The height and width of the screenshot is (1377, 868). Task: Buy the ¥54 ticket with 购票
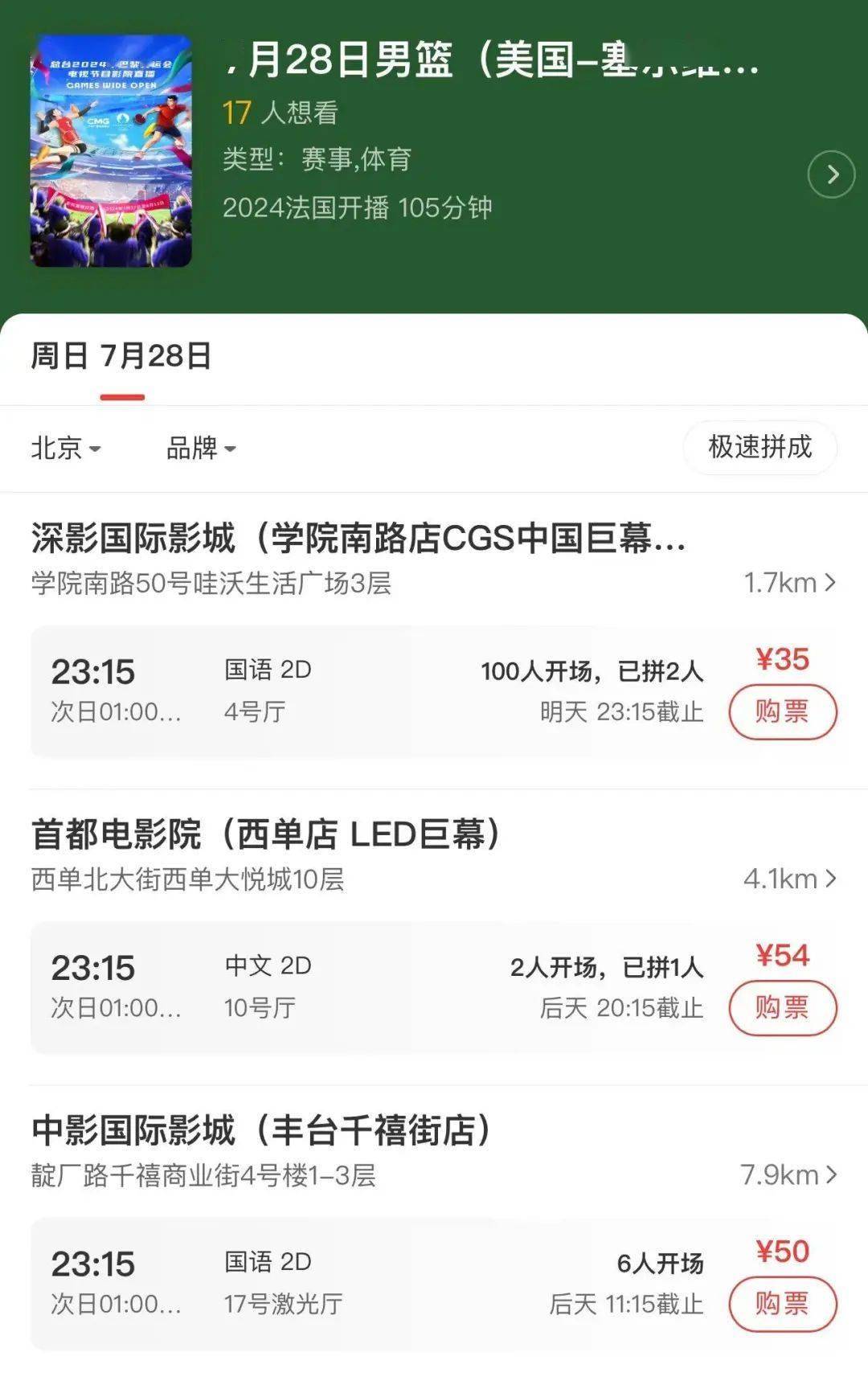tap(782, 1007)
